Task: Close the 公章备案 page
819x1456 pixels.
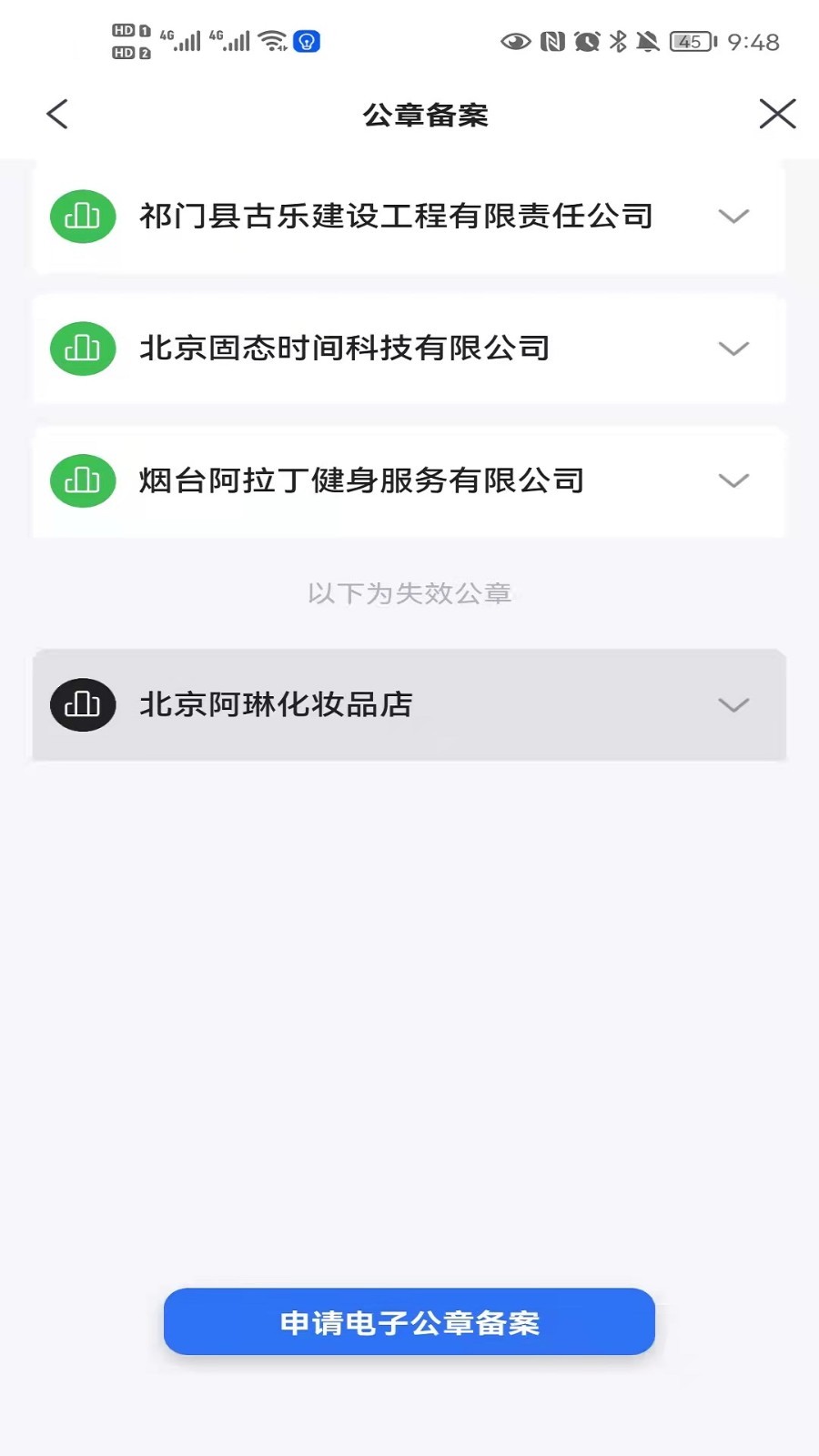Action: 777,115
